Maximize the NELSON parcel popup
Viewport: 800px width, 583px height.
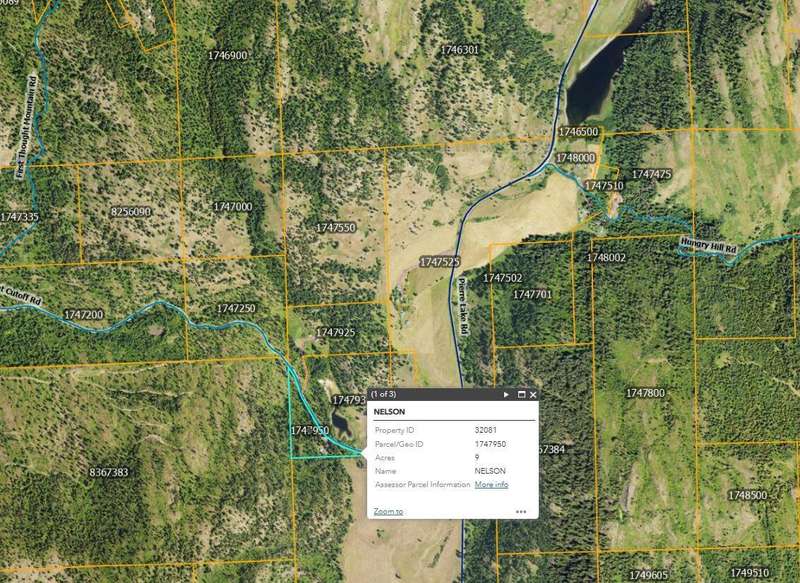[521, 395]
